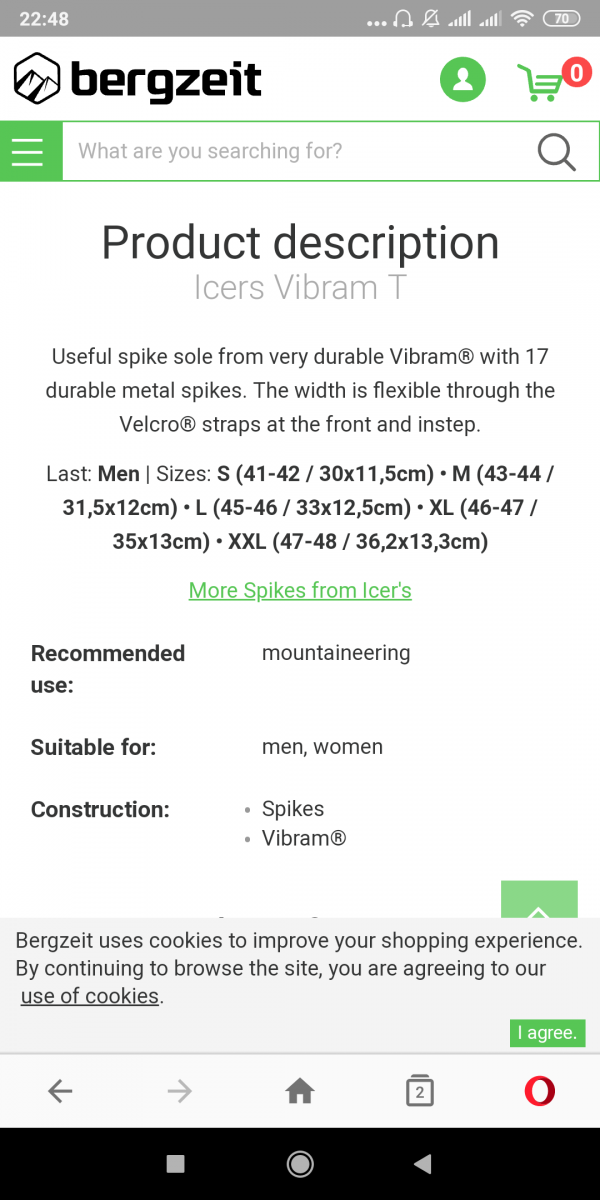The image size is (600, 1200).
Task: Tap the magnifier search icon
Action: 556,151
